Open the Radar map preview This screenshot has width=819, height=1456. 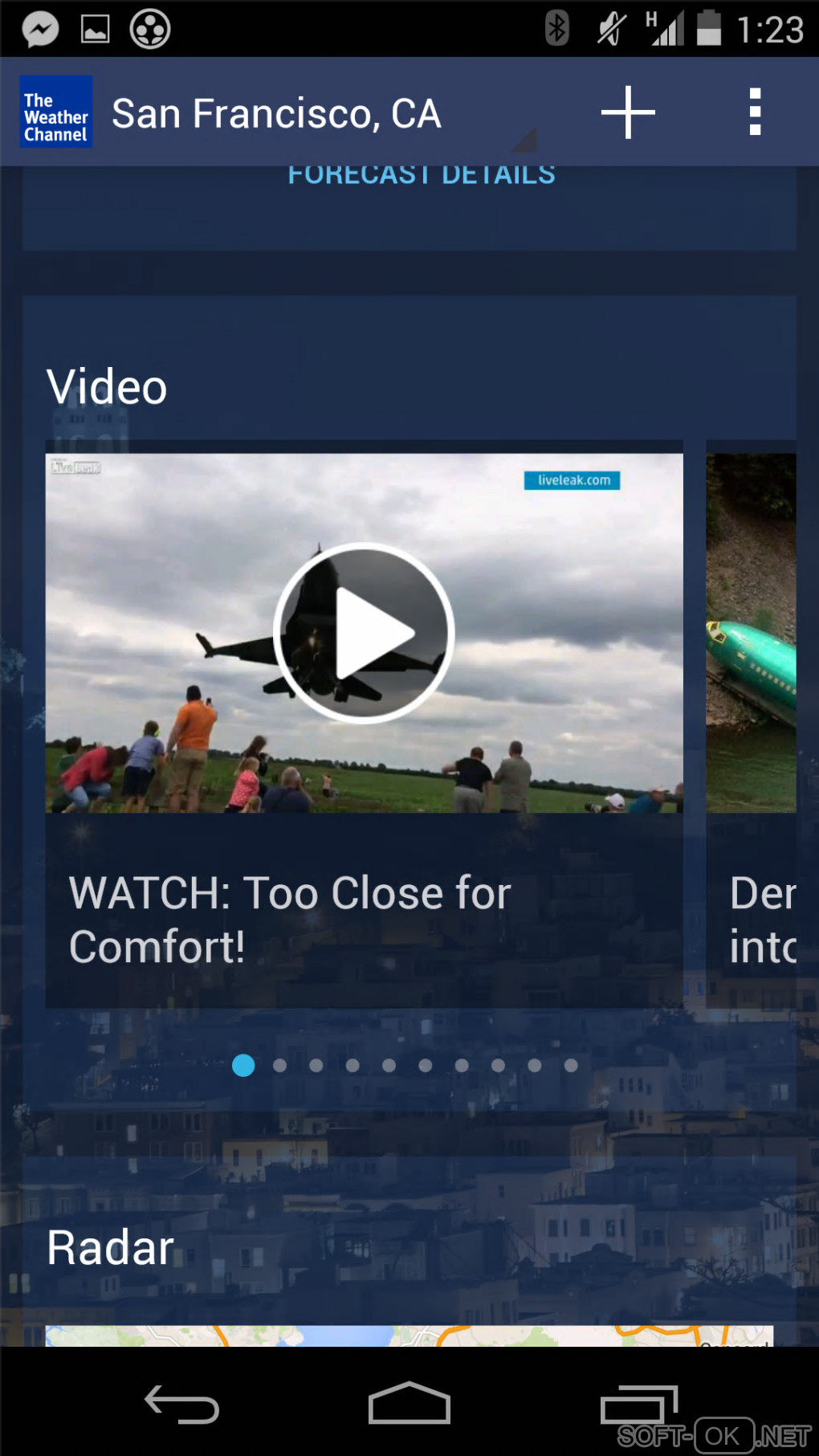click(408, 1336)
